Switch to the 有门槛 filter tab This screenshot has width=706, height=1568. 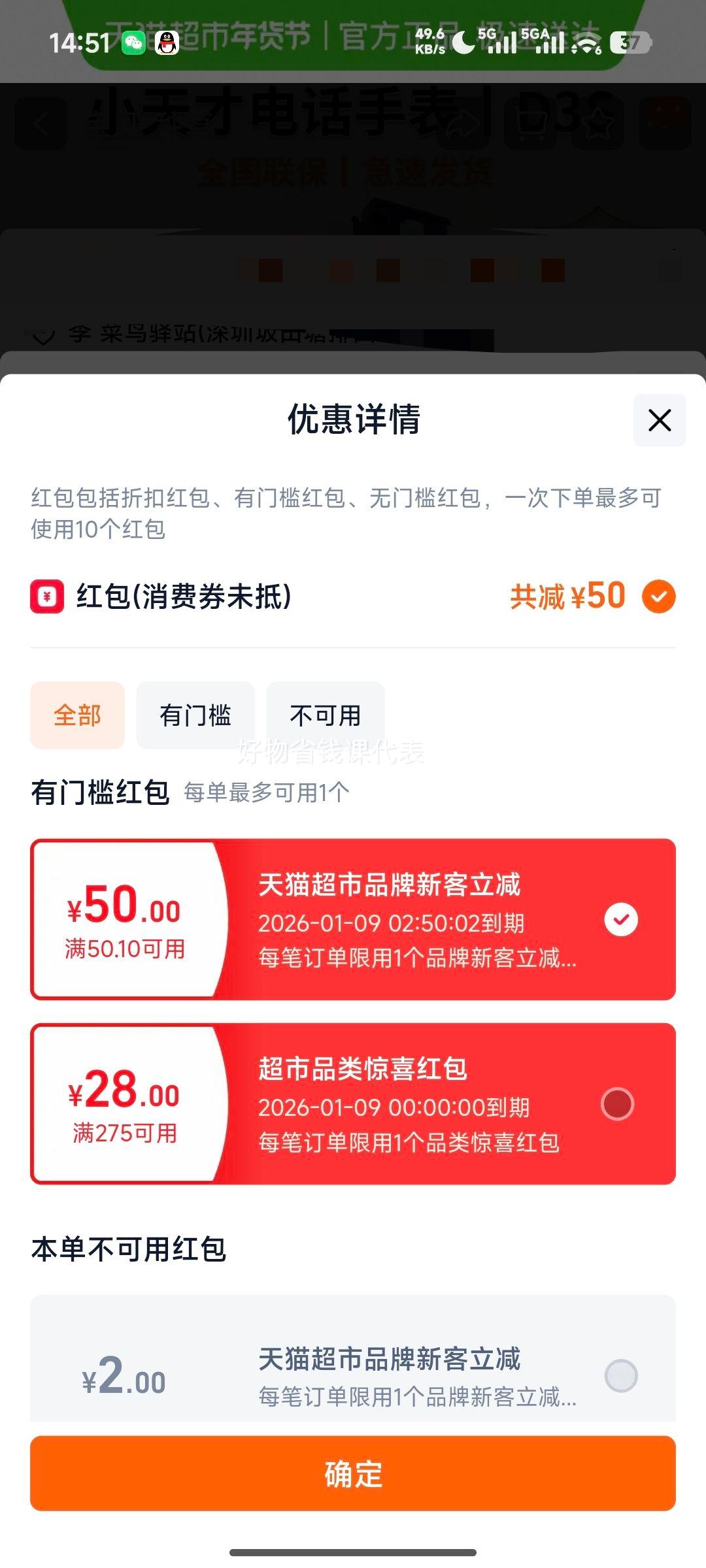195,715
